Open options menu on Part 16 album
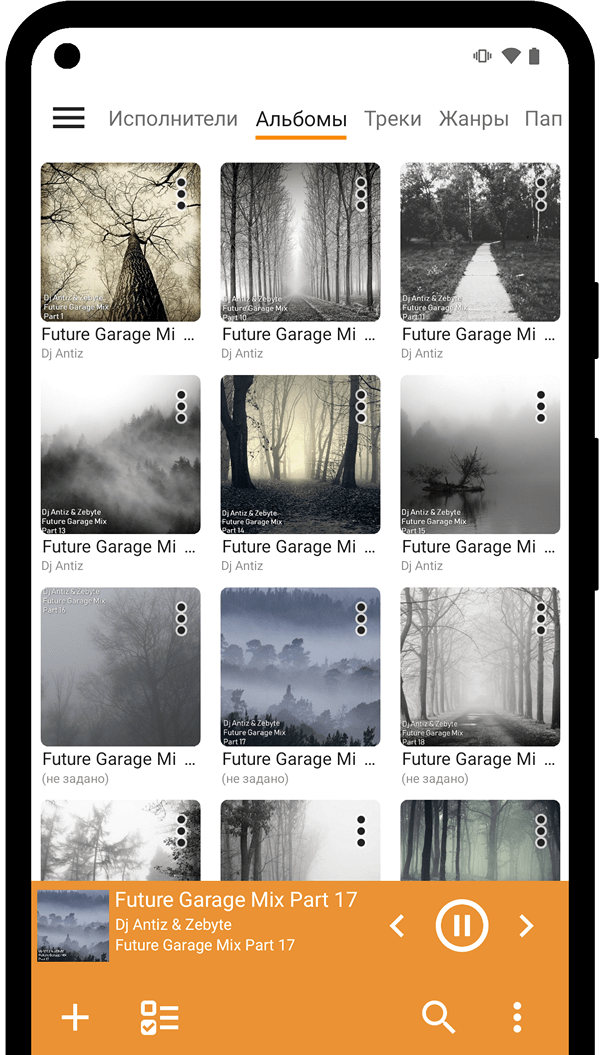The image size is (600, 1055). coord(181,618)
